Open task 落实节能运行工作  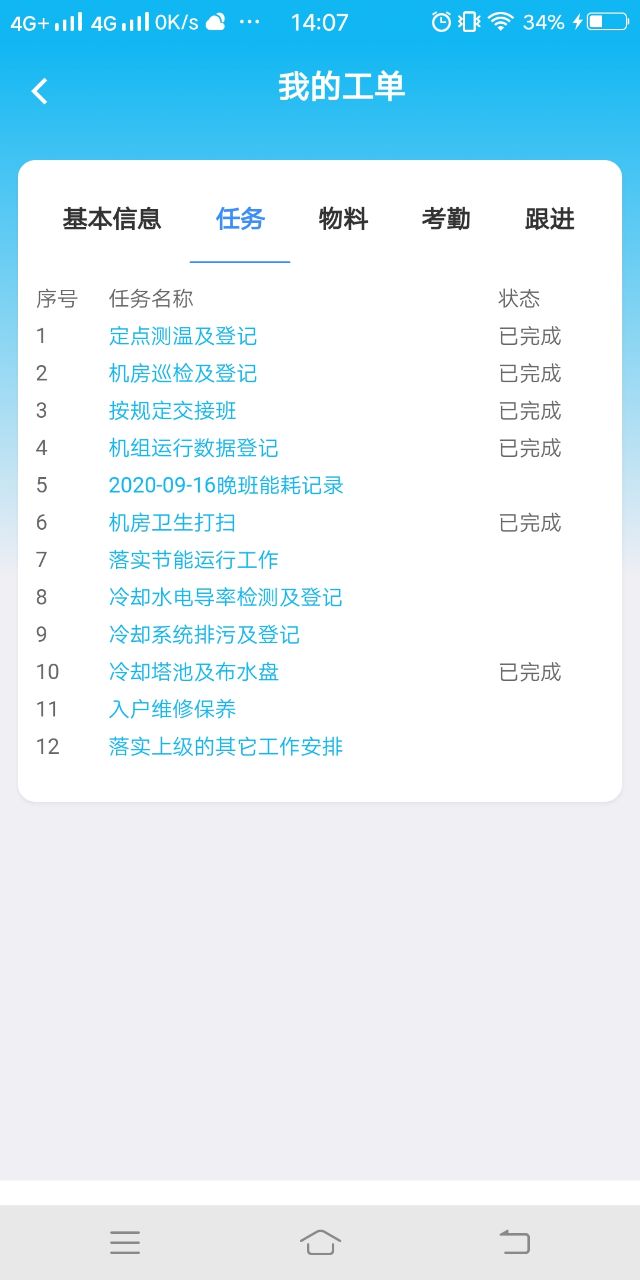194,560
